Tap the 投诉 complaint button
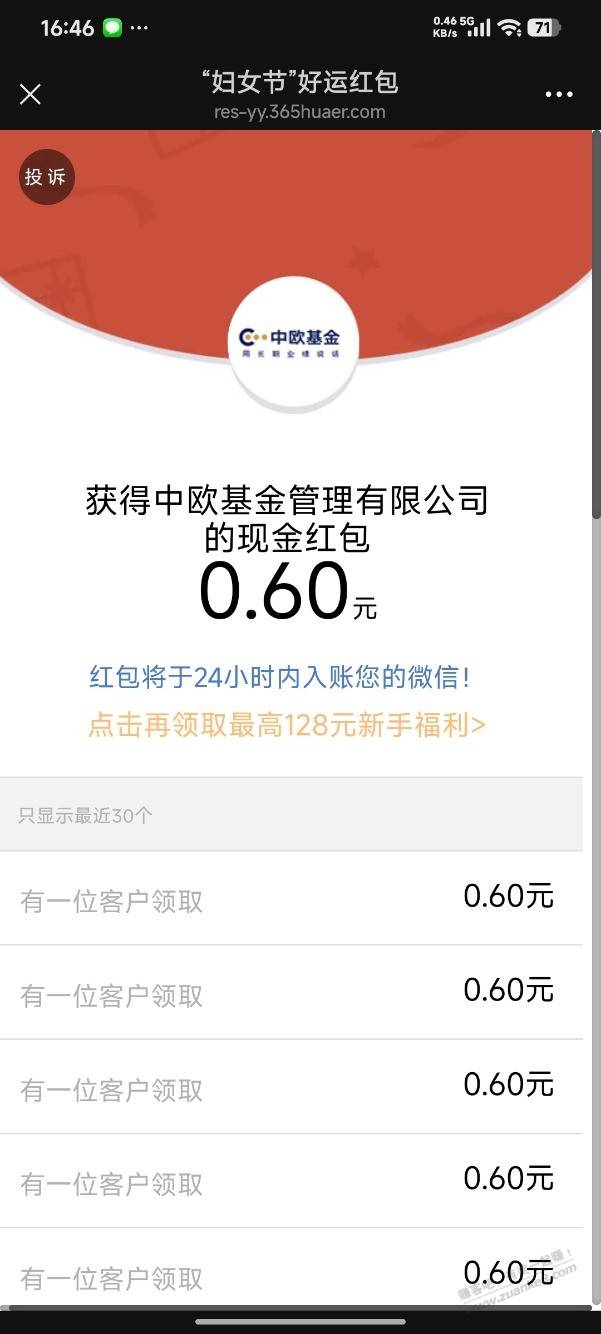This screenshot has width=601, height=1334. coord(46,177)
